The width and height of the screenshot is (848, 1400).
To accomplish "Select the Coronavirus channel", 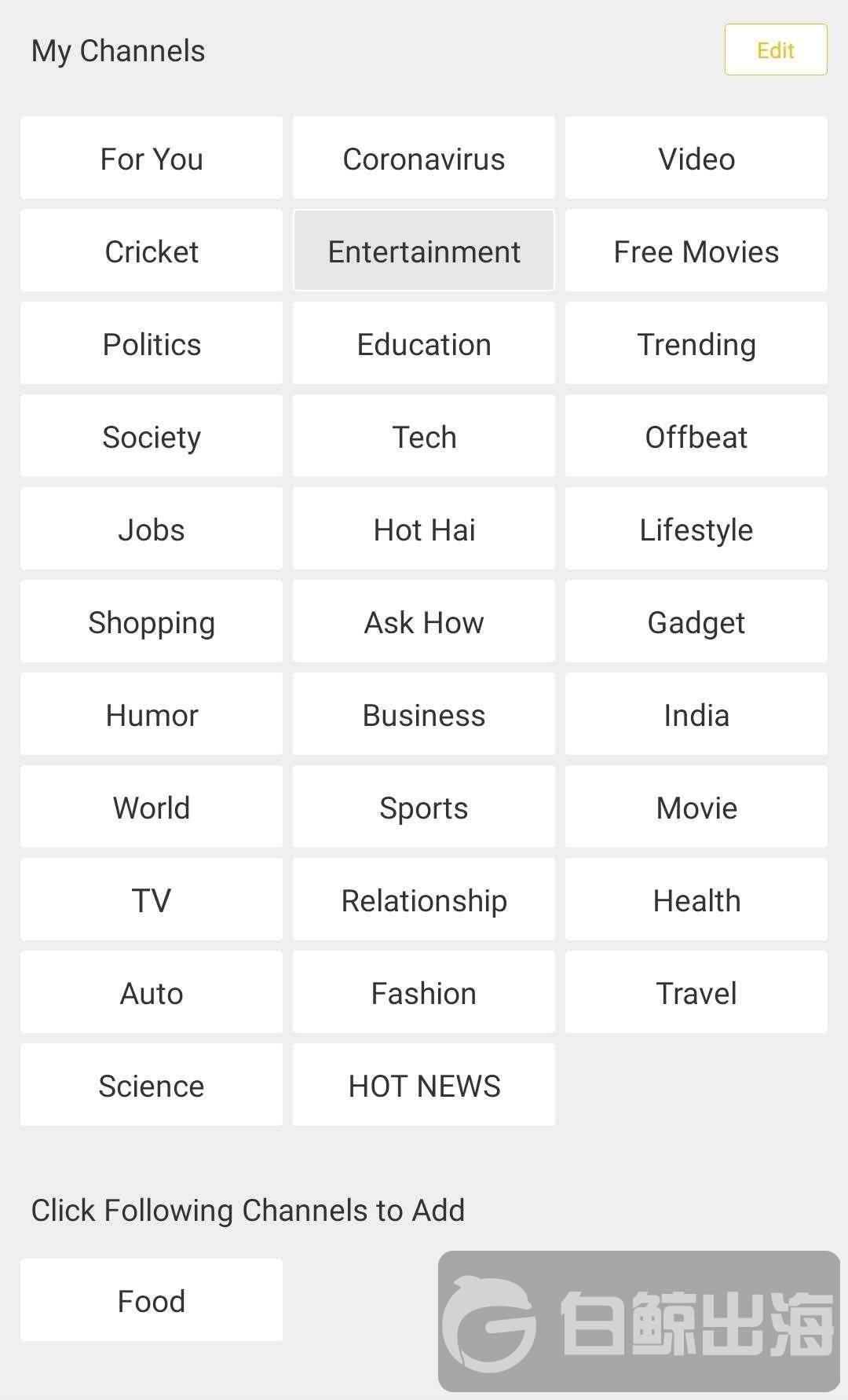I will (x=424, y=159).
